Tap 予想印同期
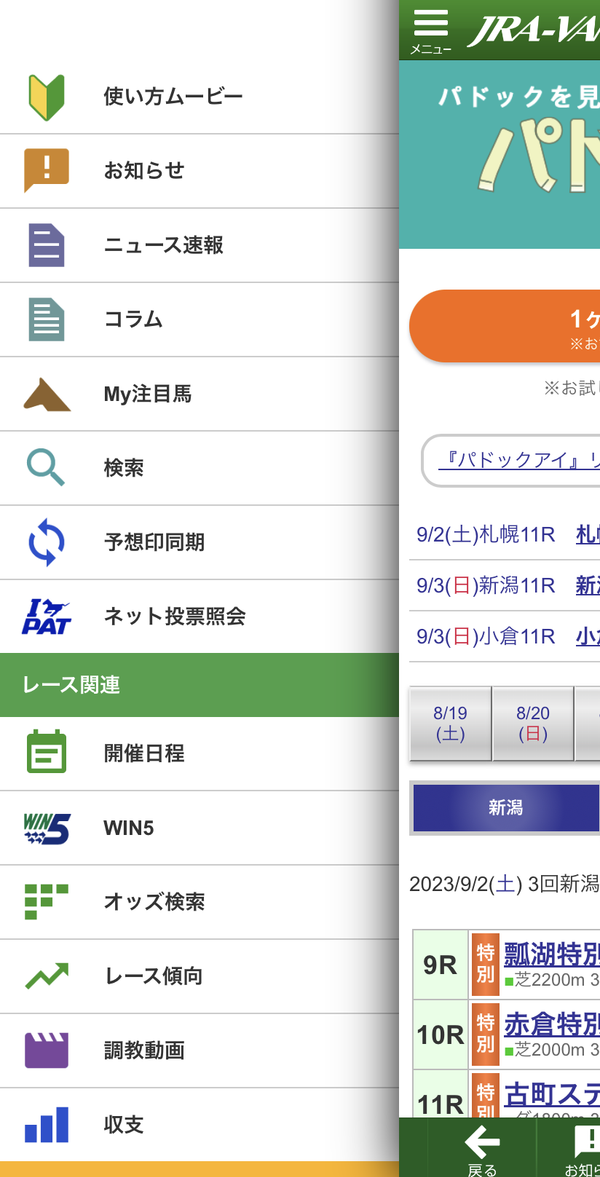Image resolution: width=600 pixels, height=1177 pixels. click(199, 543)
